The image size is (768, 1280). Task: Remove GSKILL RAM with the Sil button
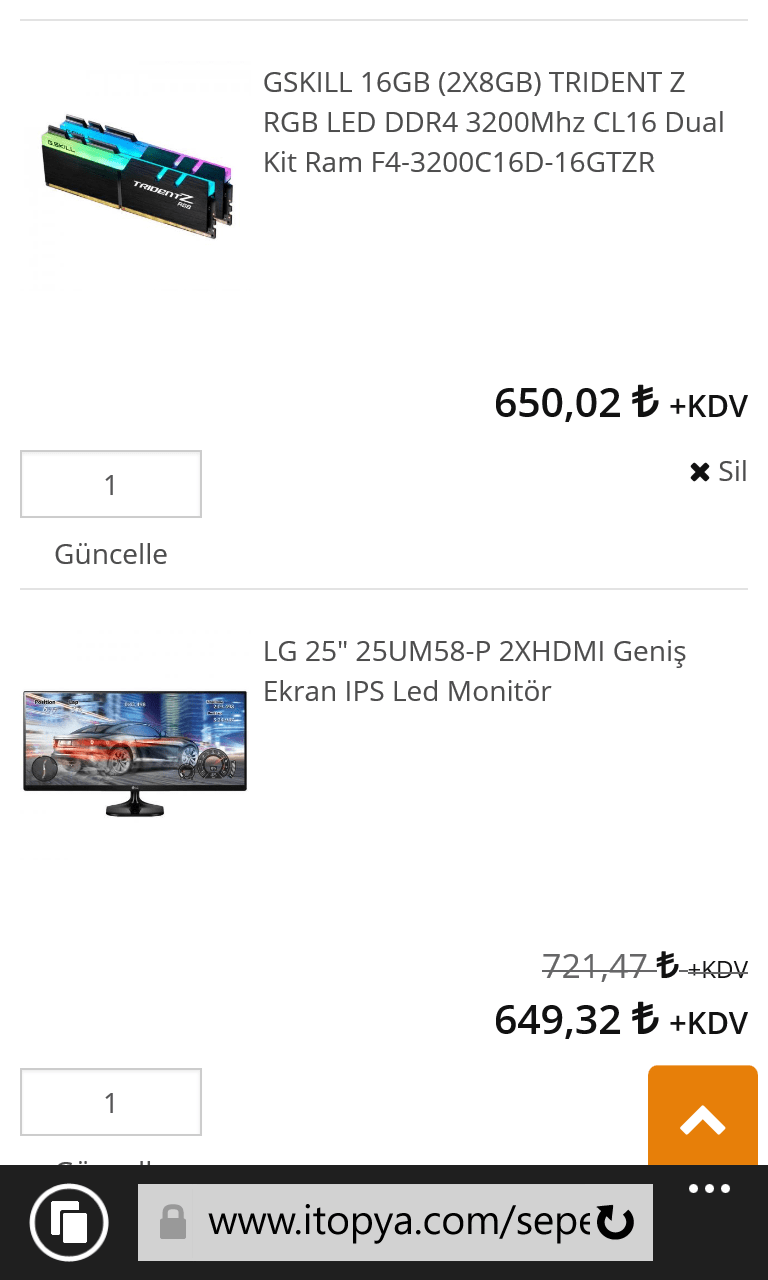[718, 472]
